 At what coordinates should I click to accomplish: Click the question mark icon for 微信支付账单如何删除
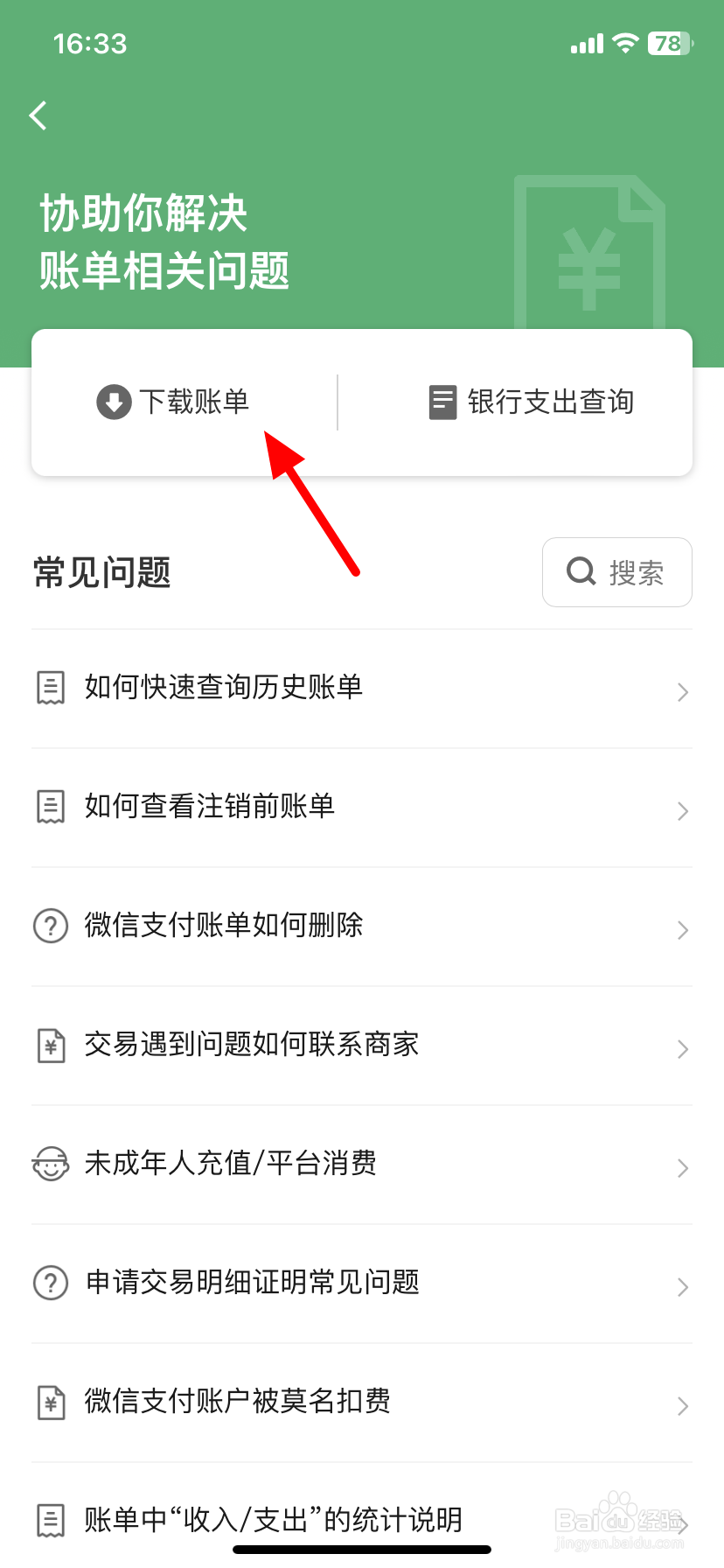[x=51, y=926]
